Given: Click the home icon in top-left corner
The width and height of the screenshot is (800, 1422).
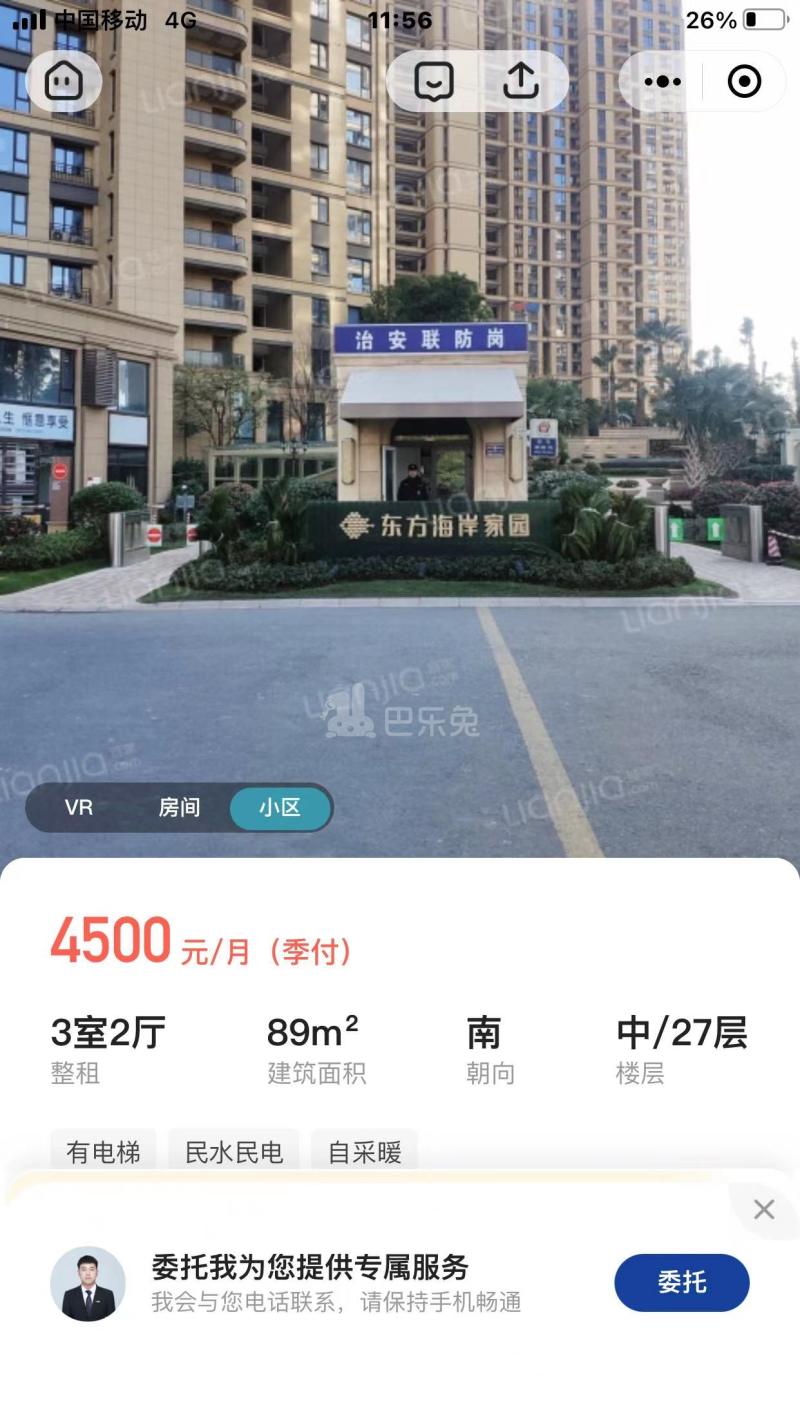Looking at the screenshot, I should [64, 81].
